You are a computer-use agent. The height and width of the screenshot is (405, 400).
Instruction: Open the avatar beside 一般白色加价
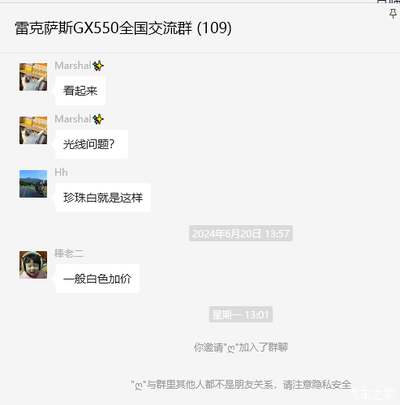pos(33,265)
